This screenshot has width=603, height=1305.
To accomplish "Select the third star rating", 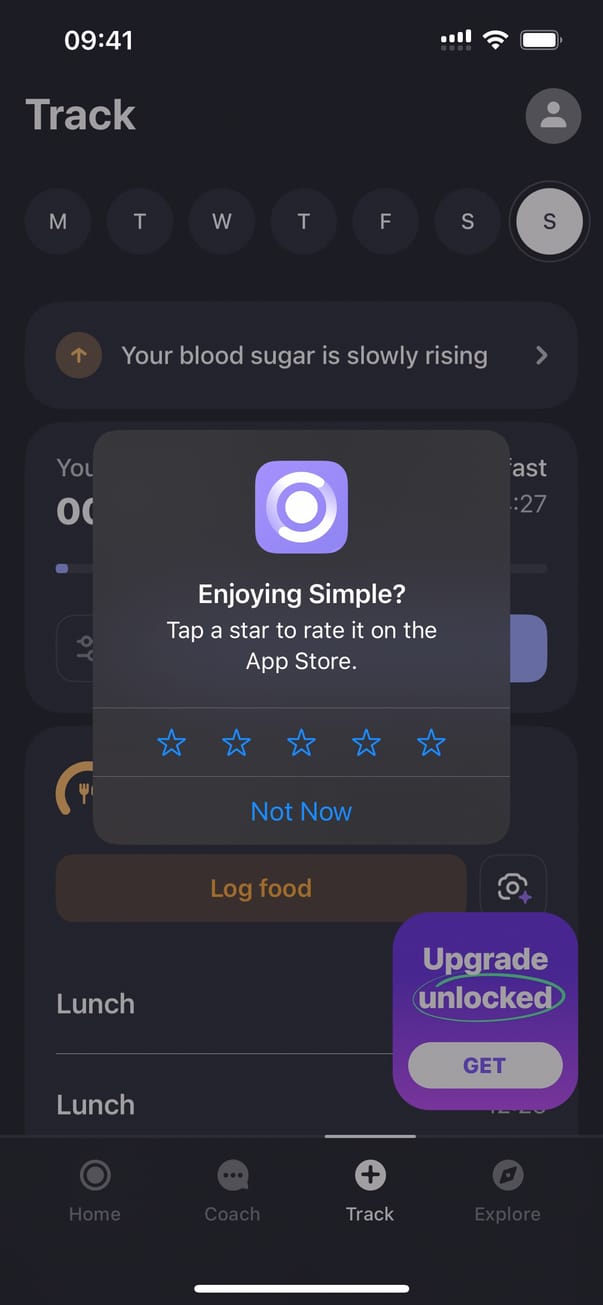I will tap(301, 743).
